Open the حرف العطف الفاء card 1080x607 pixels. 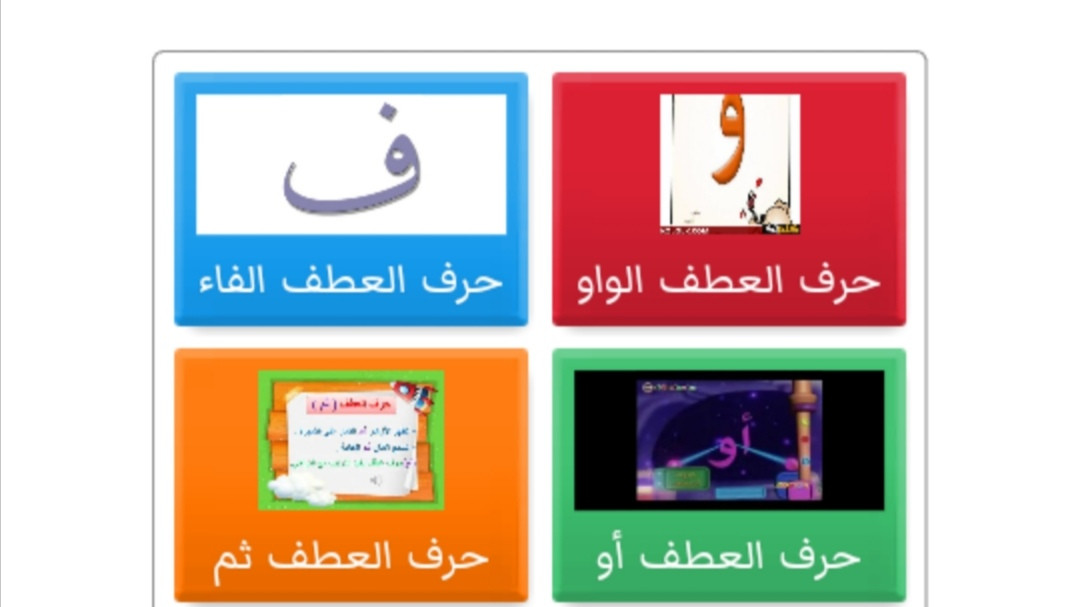coord(351,199)
